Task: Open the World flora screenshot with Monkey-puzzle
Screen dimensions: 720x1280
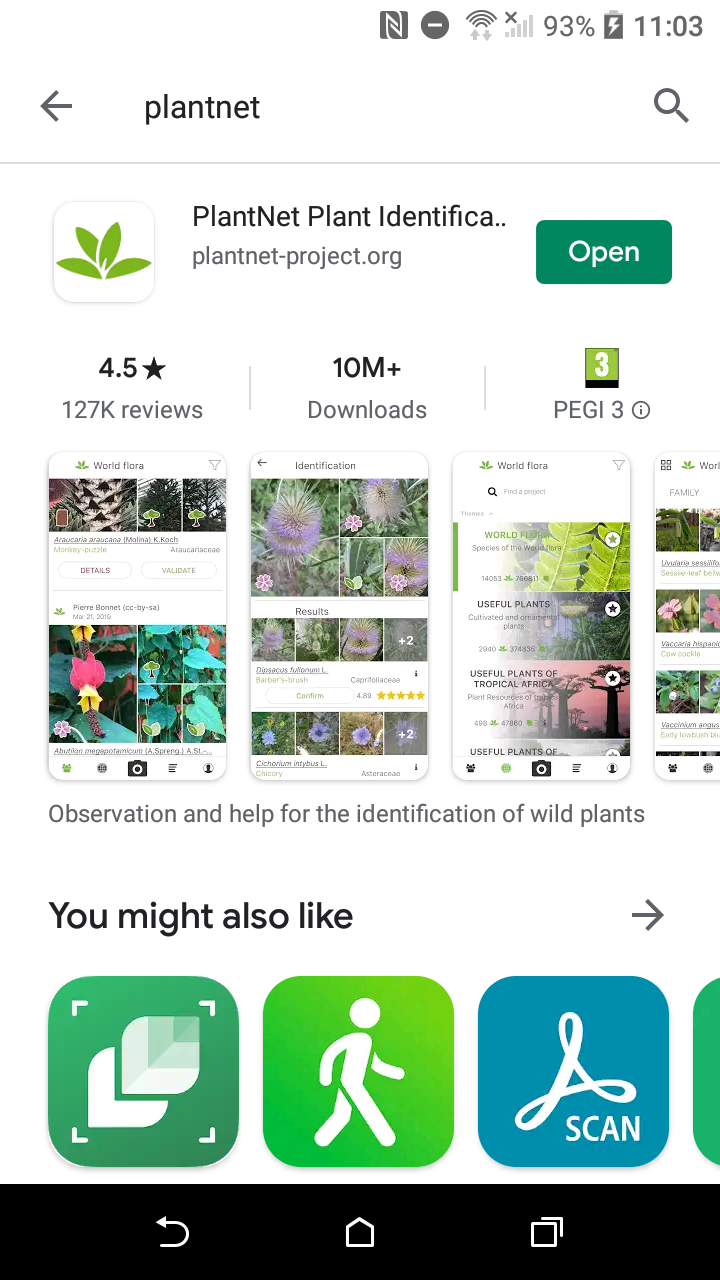Action: coord(137,616)
